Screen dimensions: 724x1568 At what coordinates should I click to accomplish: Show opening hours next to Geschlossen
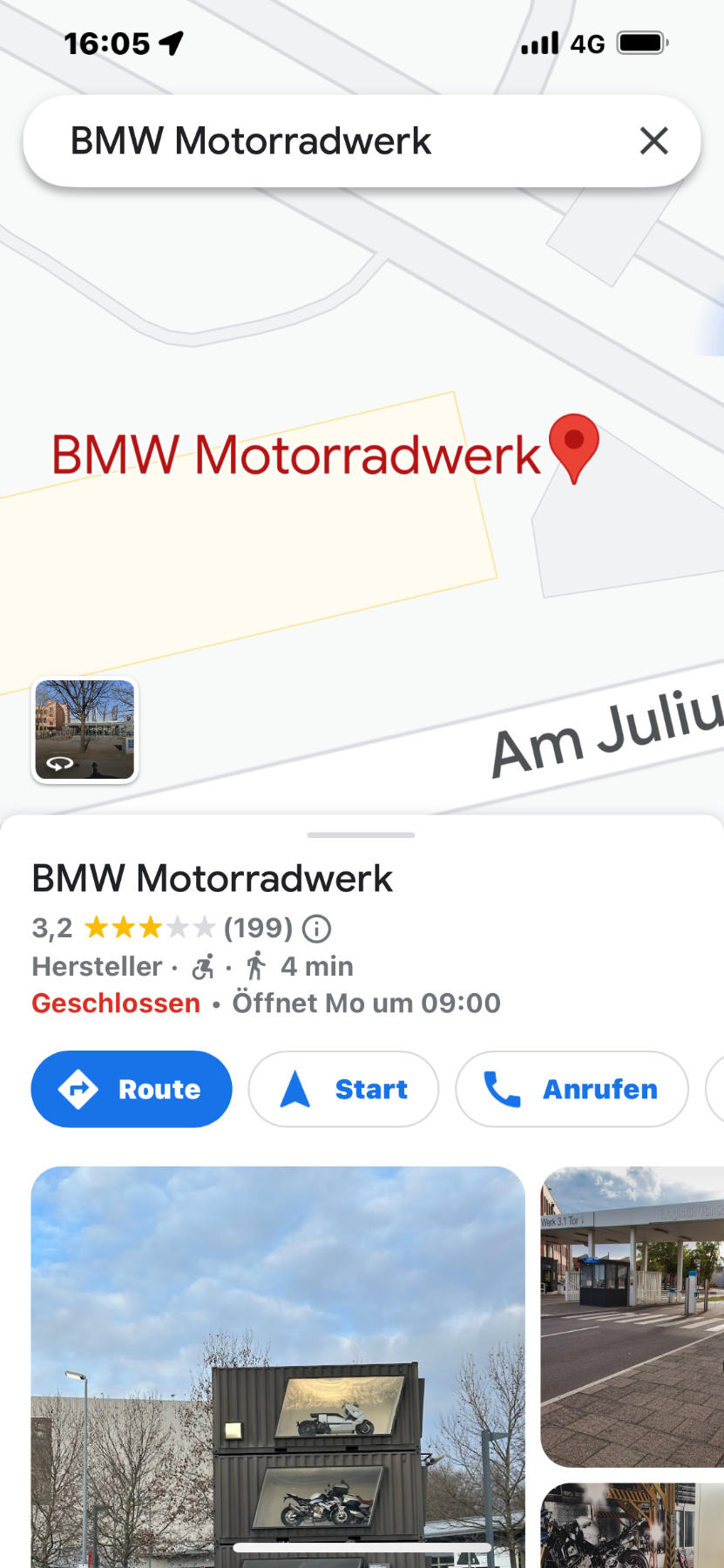[366, 1004]
